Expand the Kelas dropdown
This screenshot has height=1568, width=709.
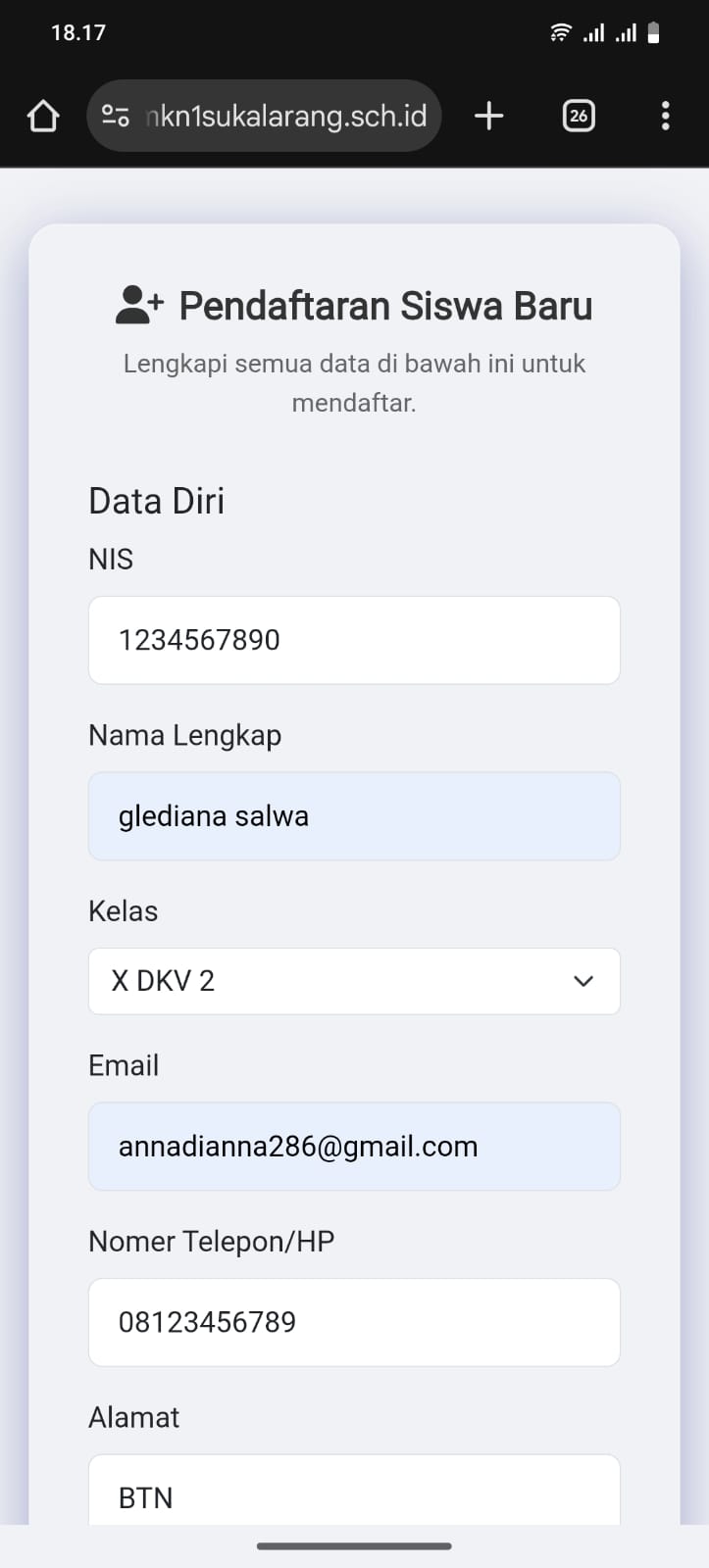click(354, 981)
